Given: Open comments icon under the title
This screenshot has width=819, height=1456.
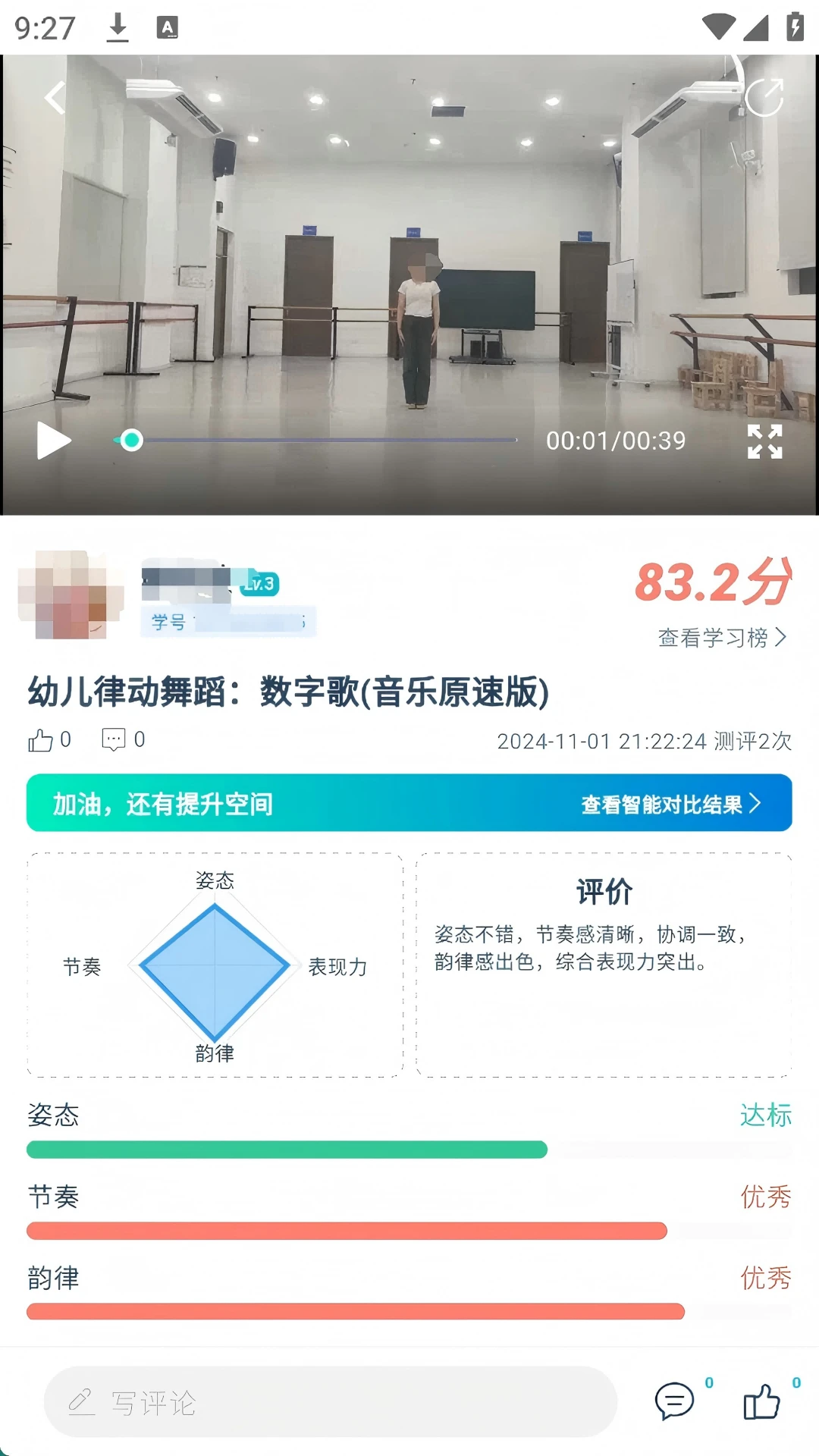Looking at the screenshot, I should tap(114, 739).
